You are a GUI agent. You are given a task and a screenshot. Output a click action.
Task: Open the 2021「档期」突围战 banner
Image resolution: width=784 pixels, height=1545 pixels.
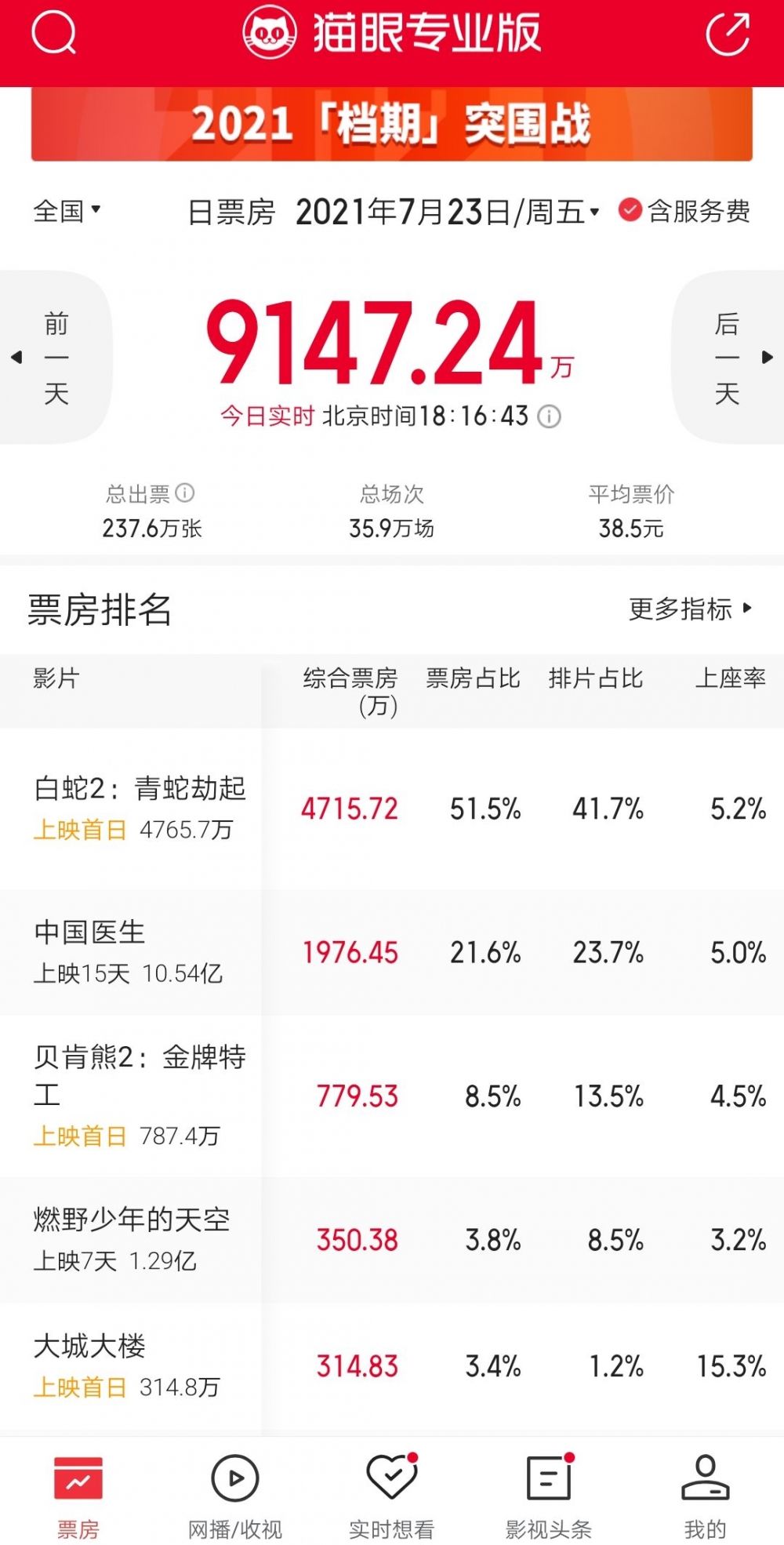(x=392, y=124)
